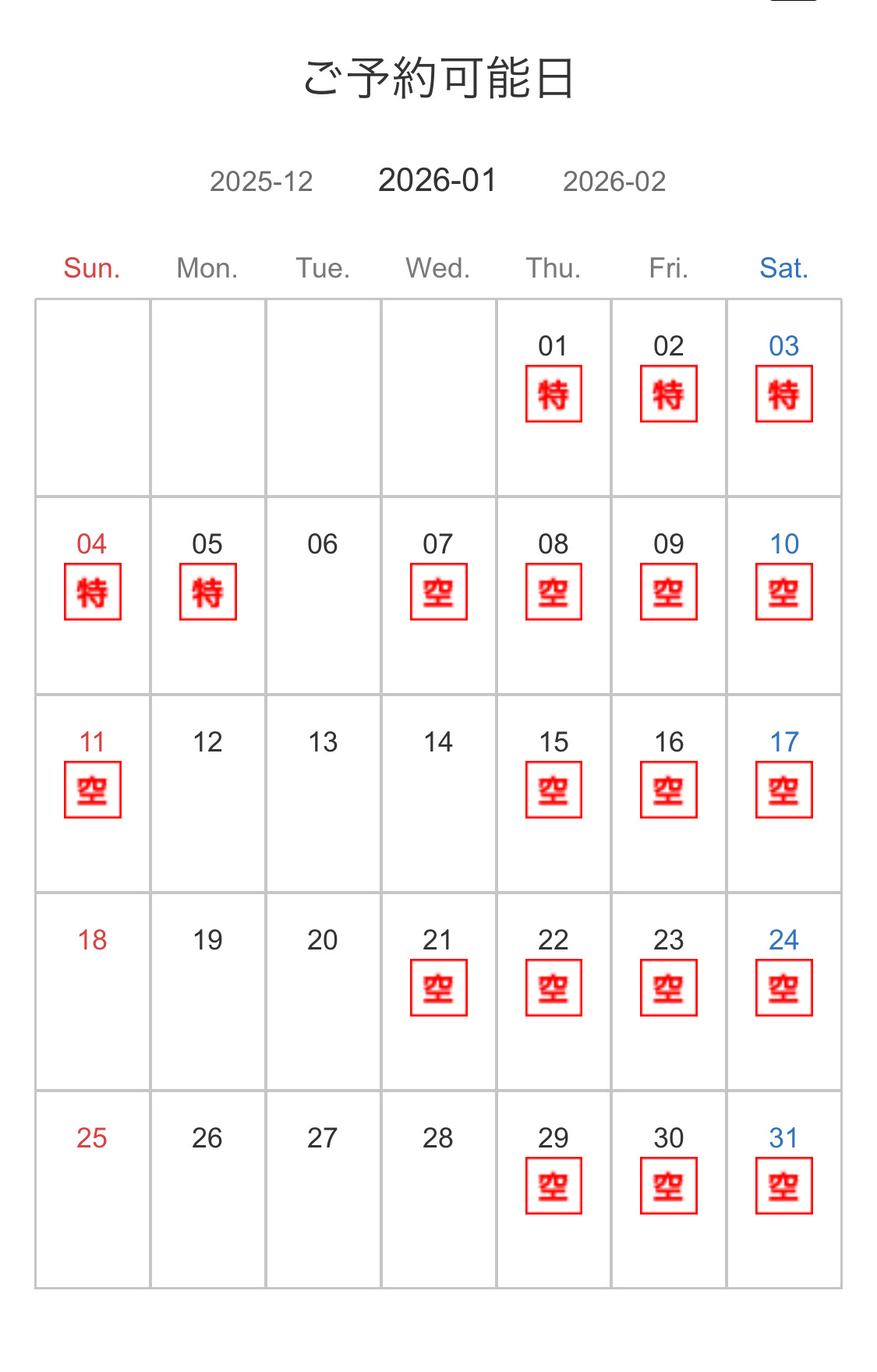Choose vacancy badge on January 30
Image resolution: width=877 pixels, height=1372 pixels.
click(x=669, y=1186)
